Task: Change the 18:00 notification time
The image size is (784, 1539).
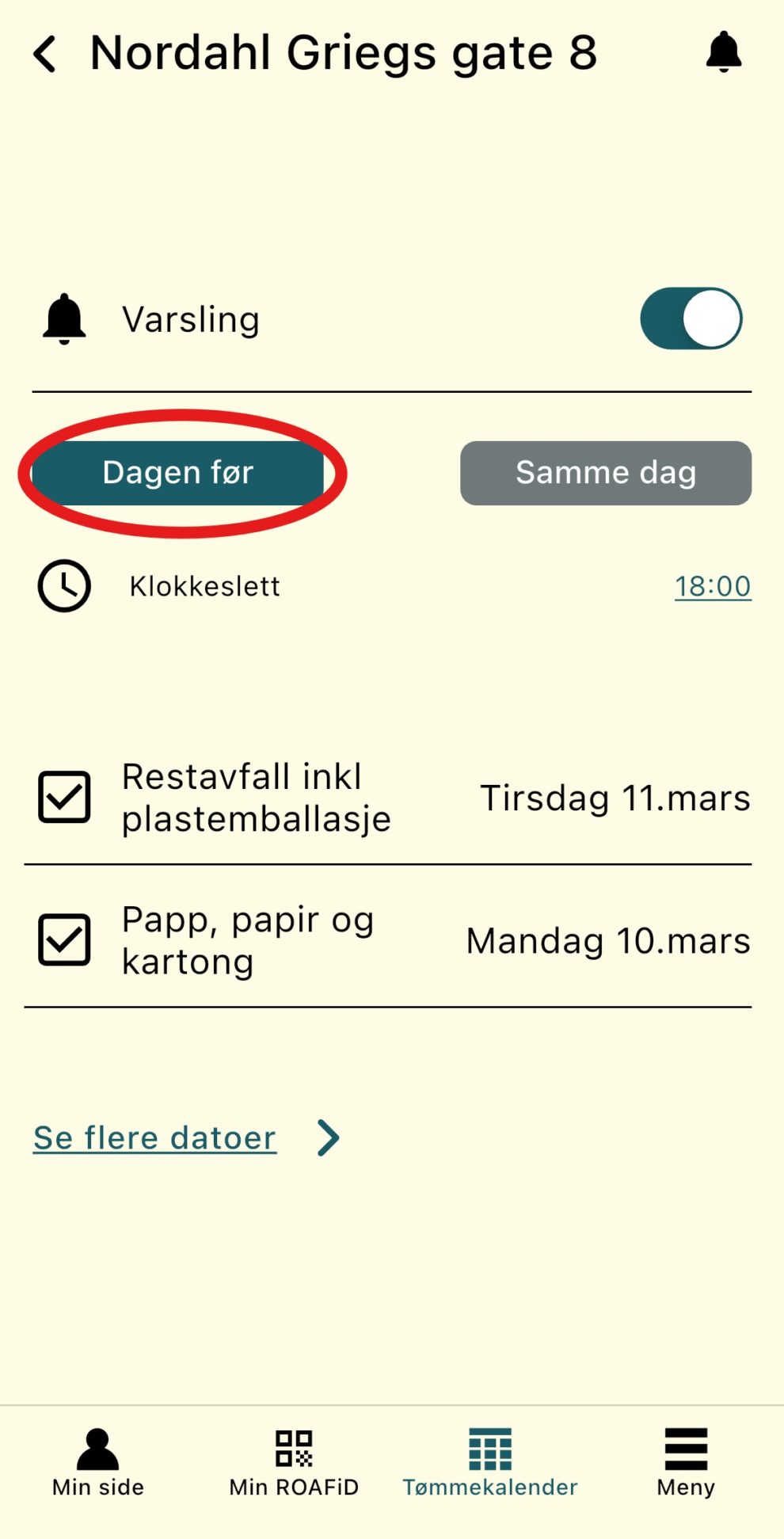Action: [x=713, y=586]
